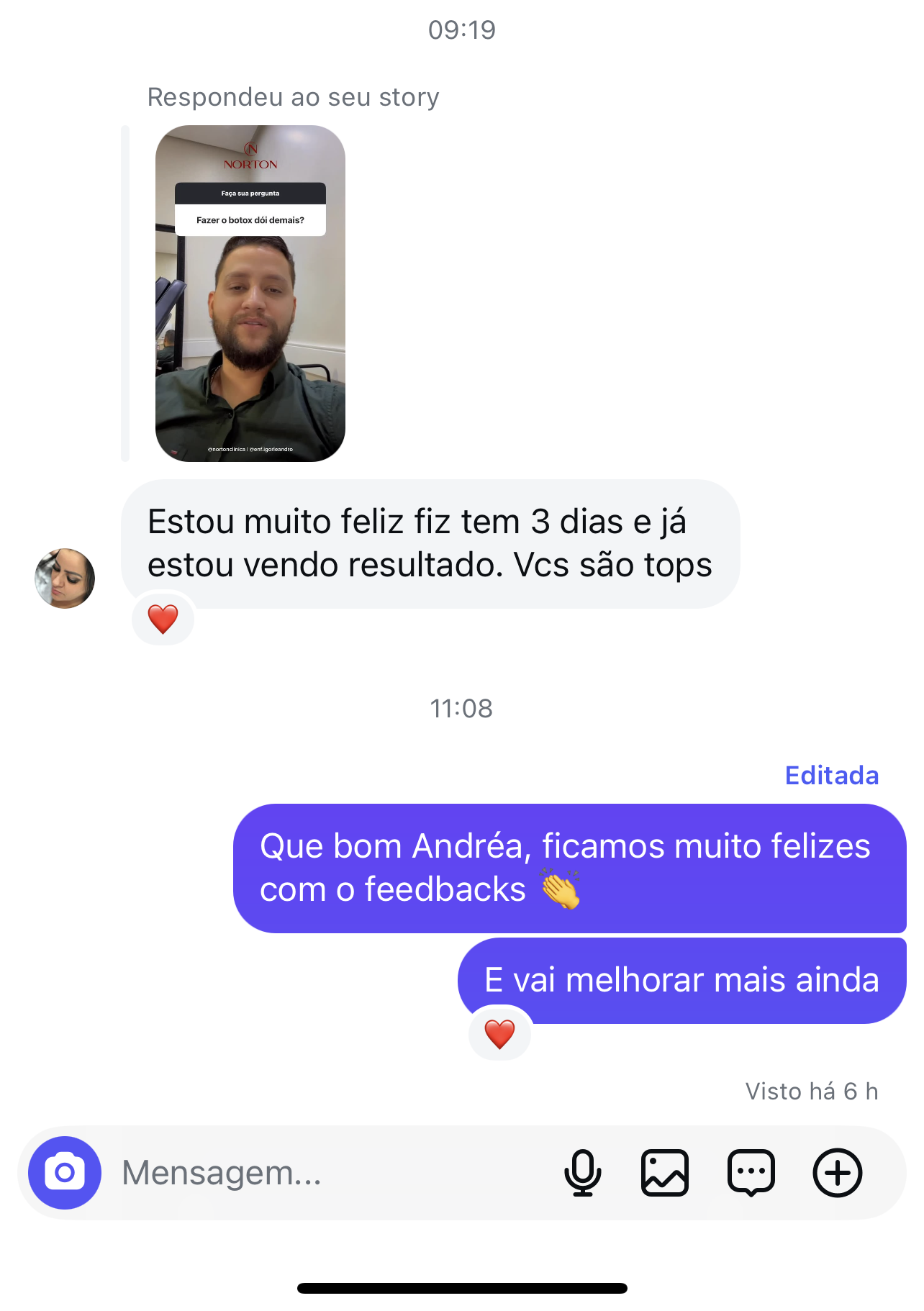Open the camera from the message bar
924x1311 pixels.
click(x=65, y=1172)
